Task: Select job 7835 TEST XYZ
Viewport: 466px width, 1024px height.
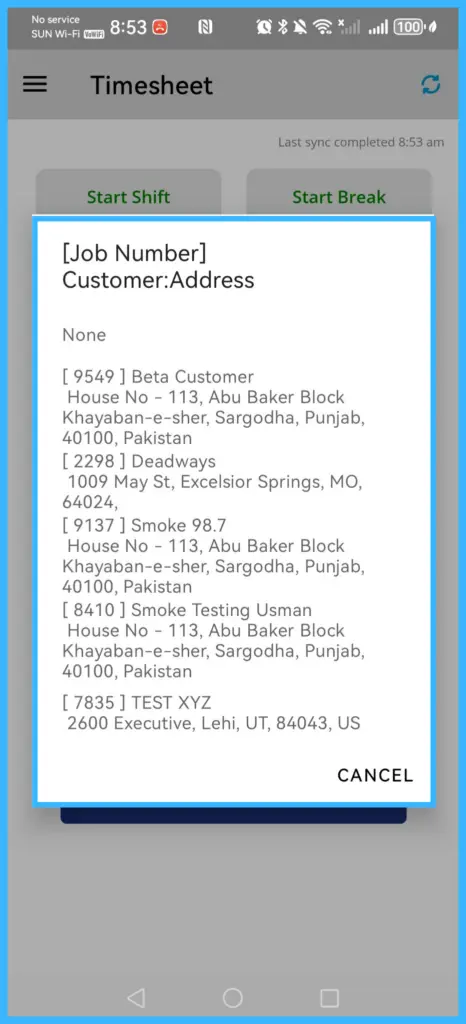Action: 233,712
